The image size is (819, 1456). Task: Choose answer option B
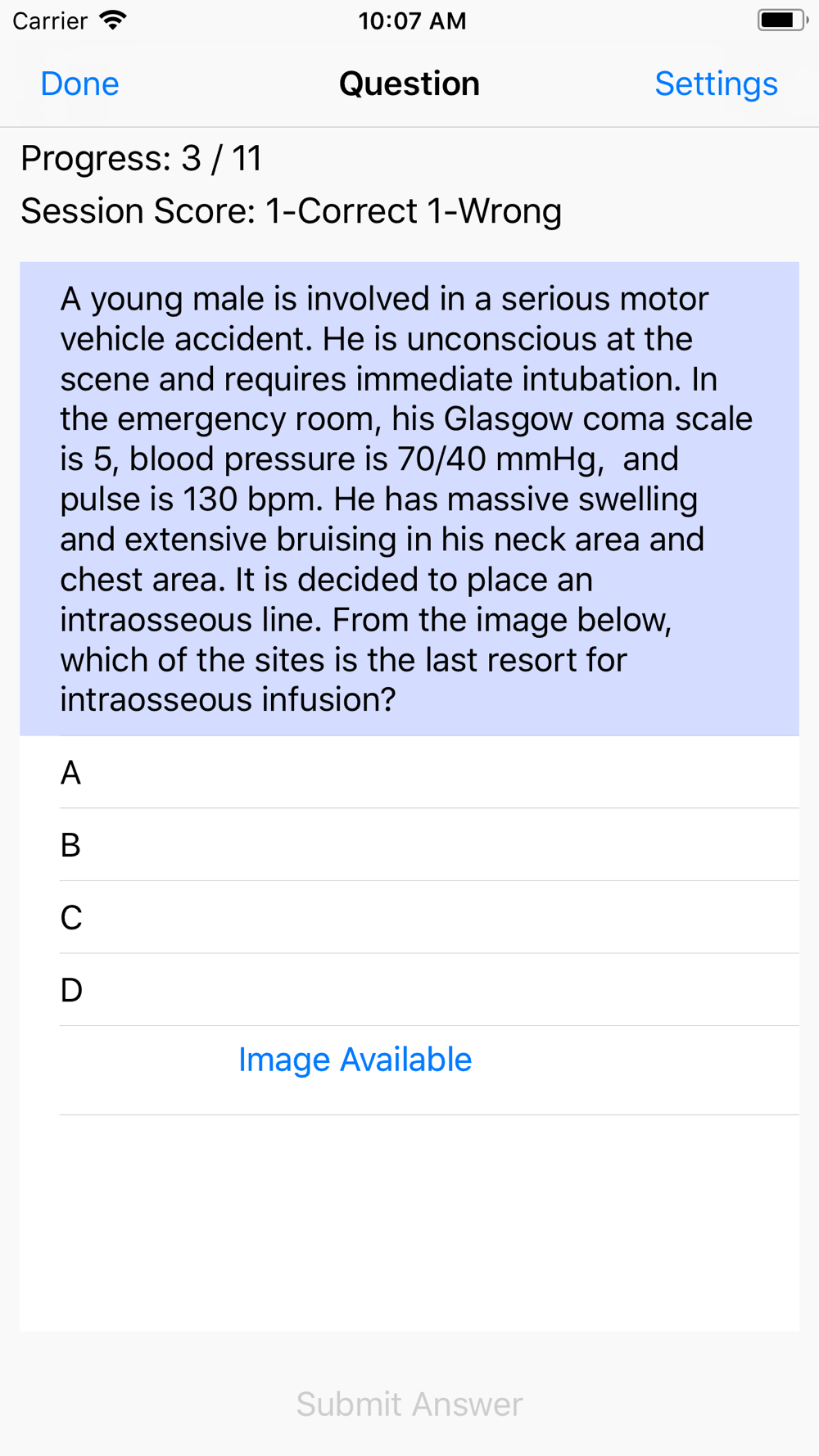(409, 845)
